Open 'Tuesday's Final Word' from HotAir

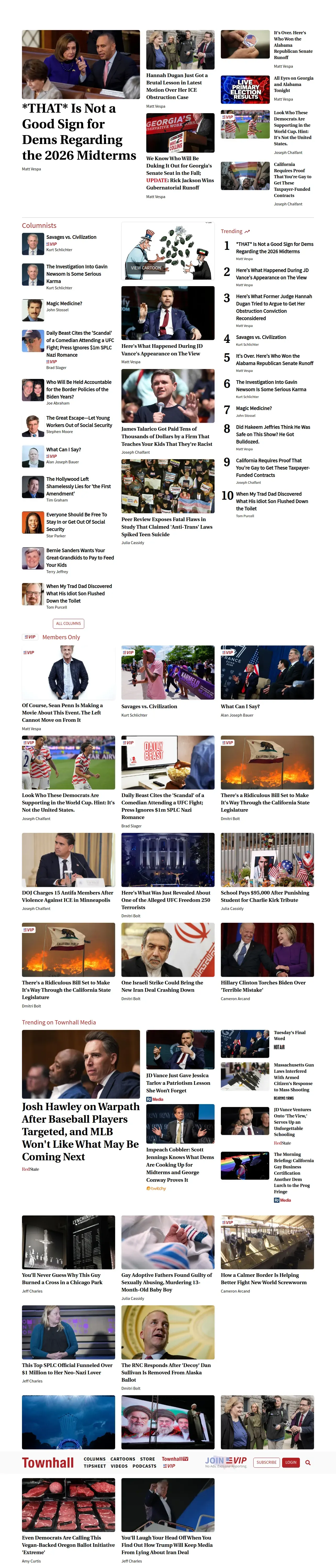(290, 1035)
